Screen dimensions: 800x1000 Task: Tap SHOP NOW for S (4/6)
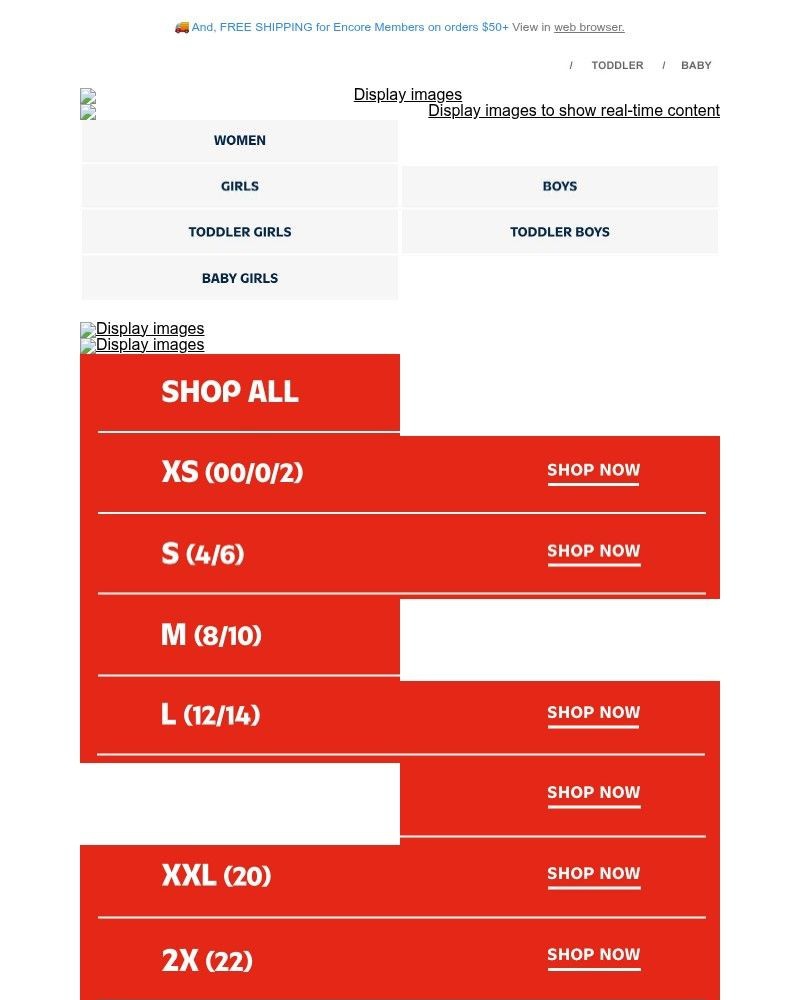click(x=593, y=551)
